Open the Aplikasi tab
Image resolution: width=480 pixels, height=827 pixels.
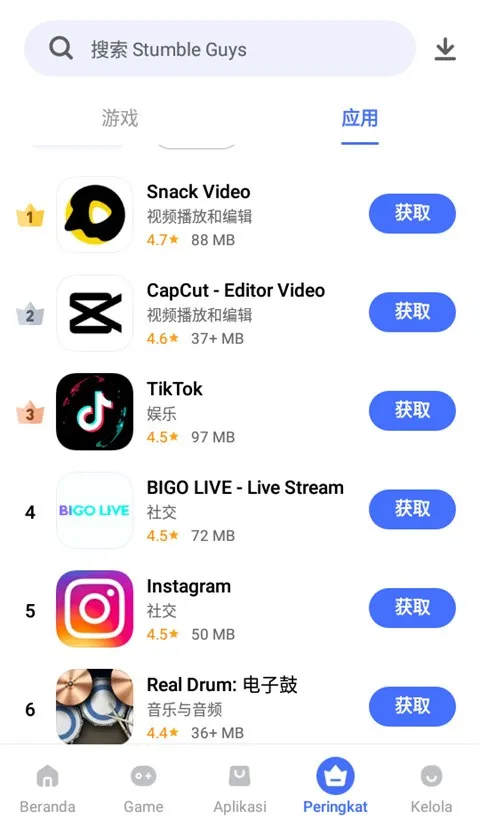click(x=239, y=788)
